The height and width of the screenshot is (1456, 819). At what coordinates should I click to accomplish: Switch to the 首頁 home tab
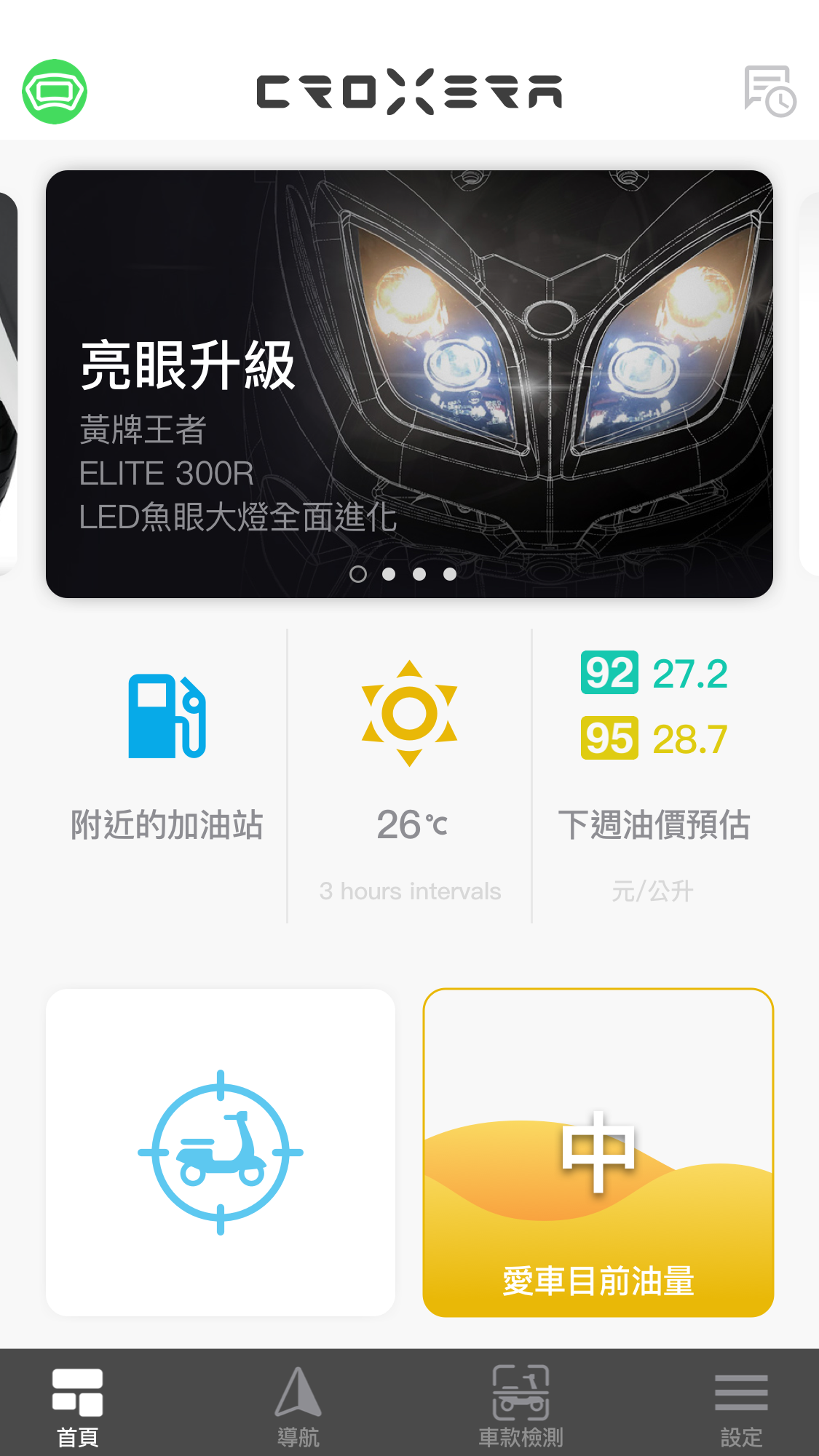coord(77,1406)
